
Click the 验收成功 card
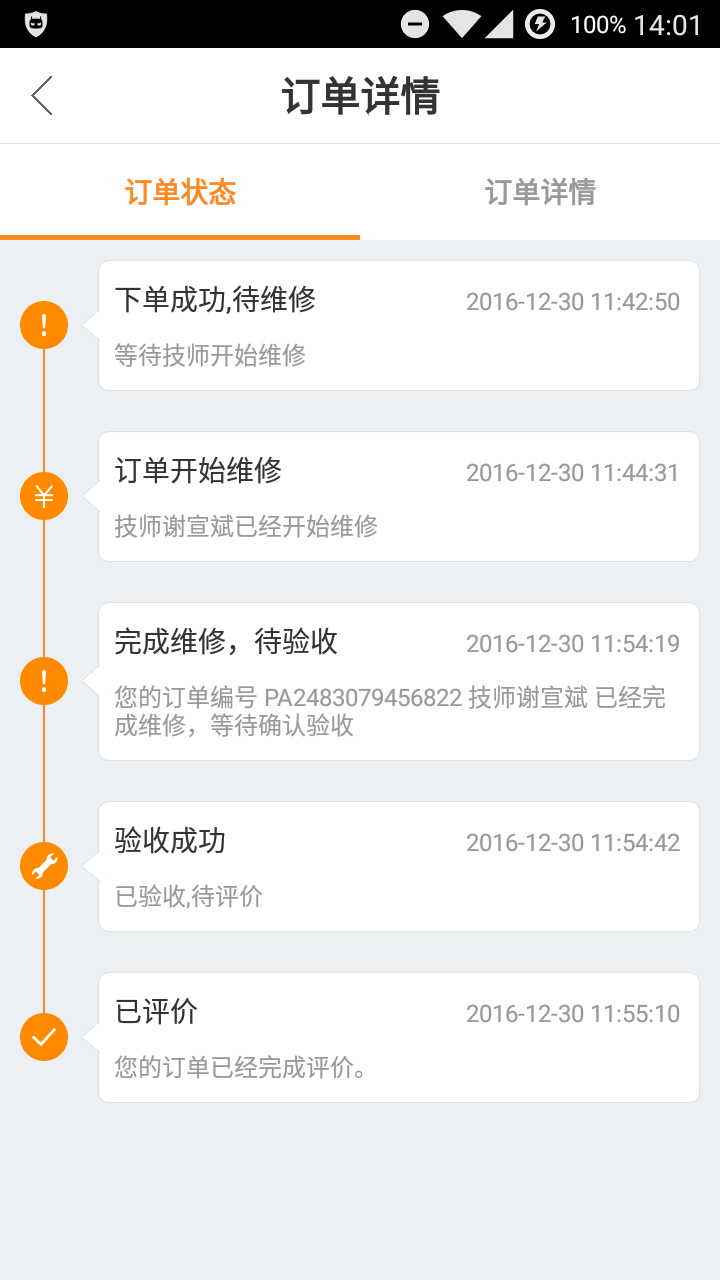pos(398,866)
